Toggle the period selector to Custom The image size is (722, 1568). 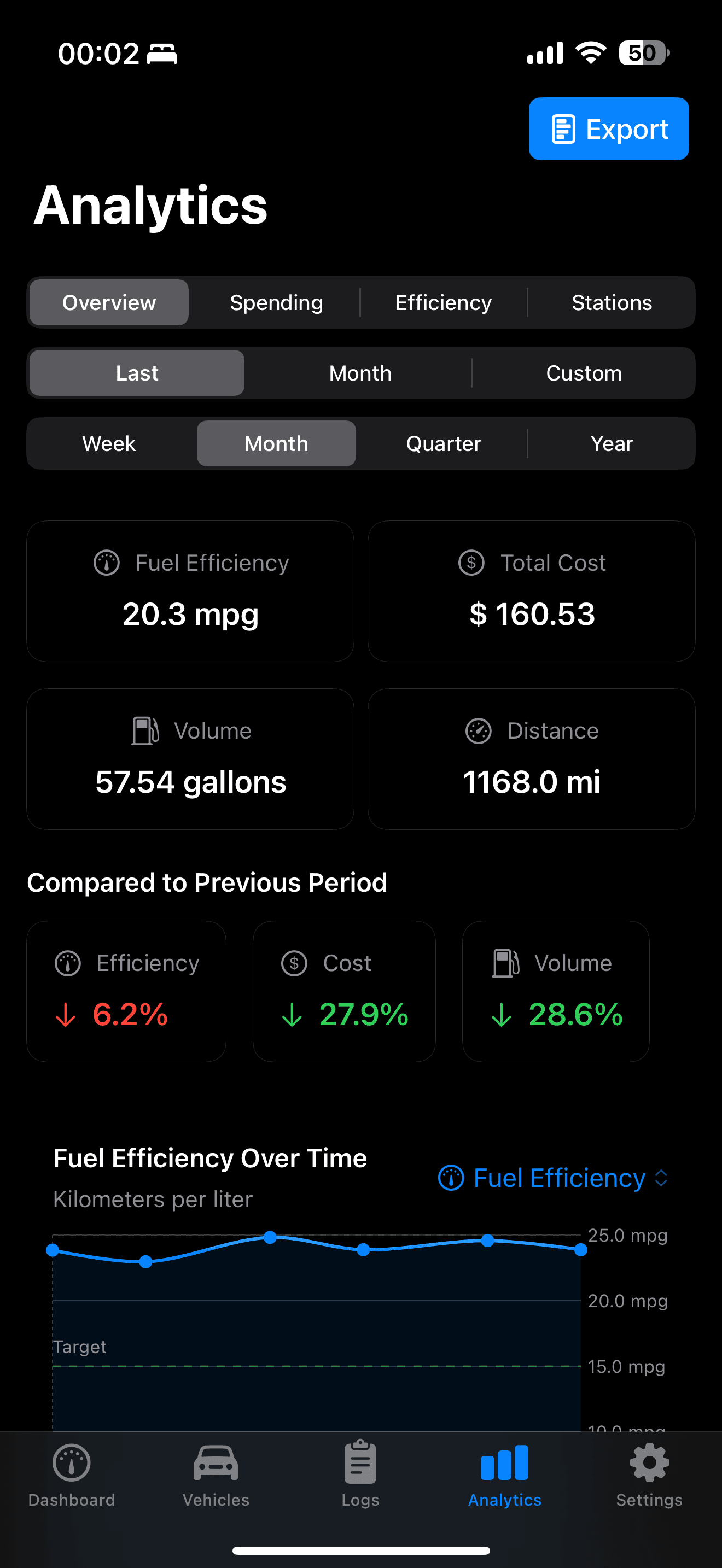[x=583, y=372]
